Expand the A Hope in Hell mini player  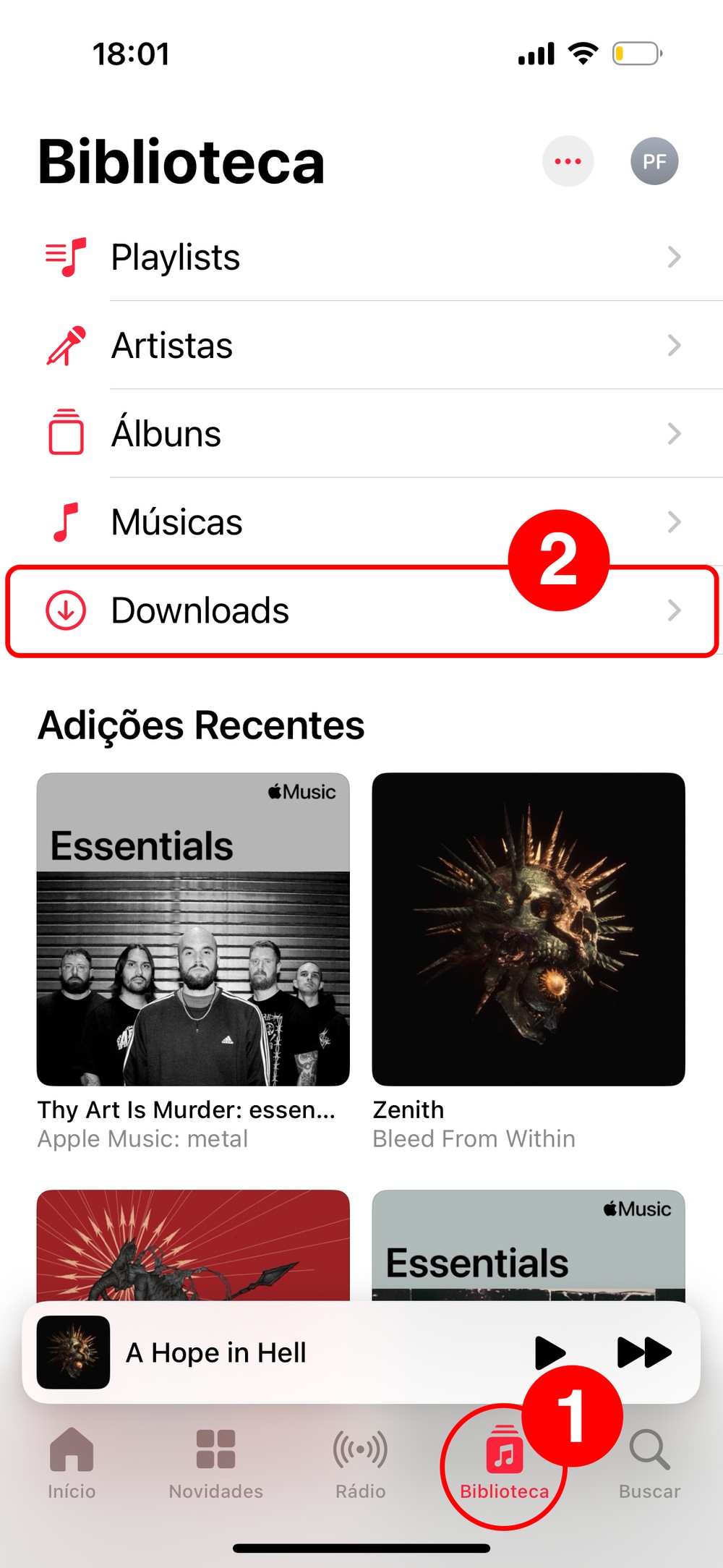pyautogui.click(x=289, y=1352)
